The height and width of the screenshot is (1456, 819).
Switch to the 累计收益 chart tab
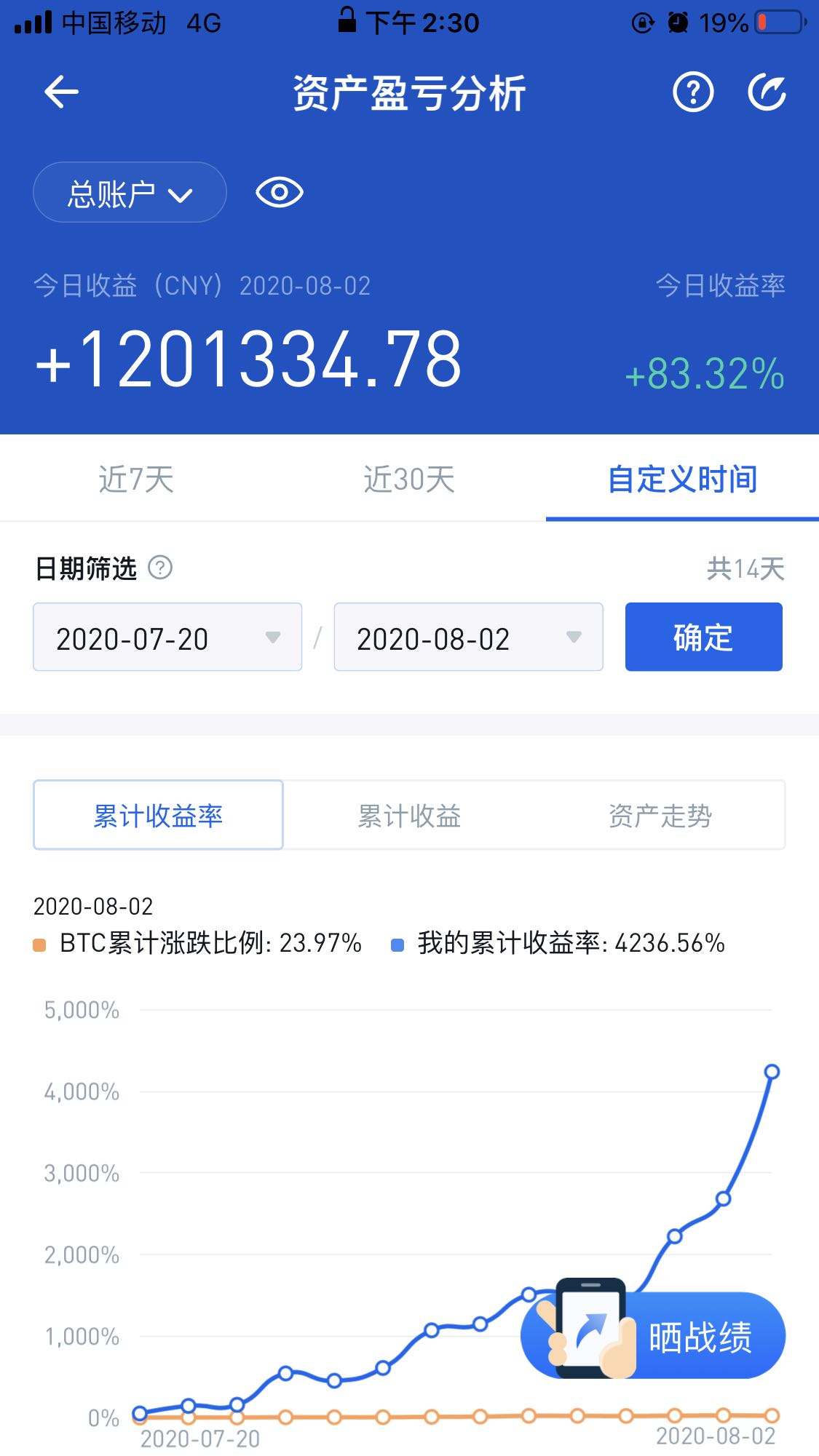[x=409, y=816]
